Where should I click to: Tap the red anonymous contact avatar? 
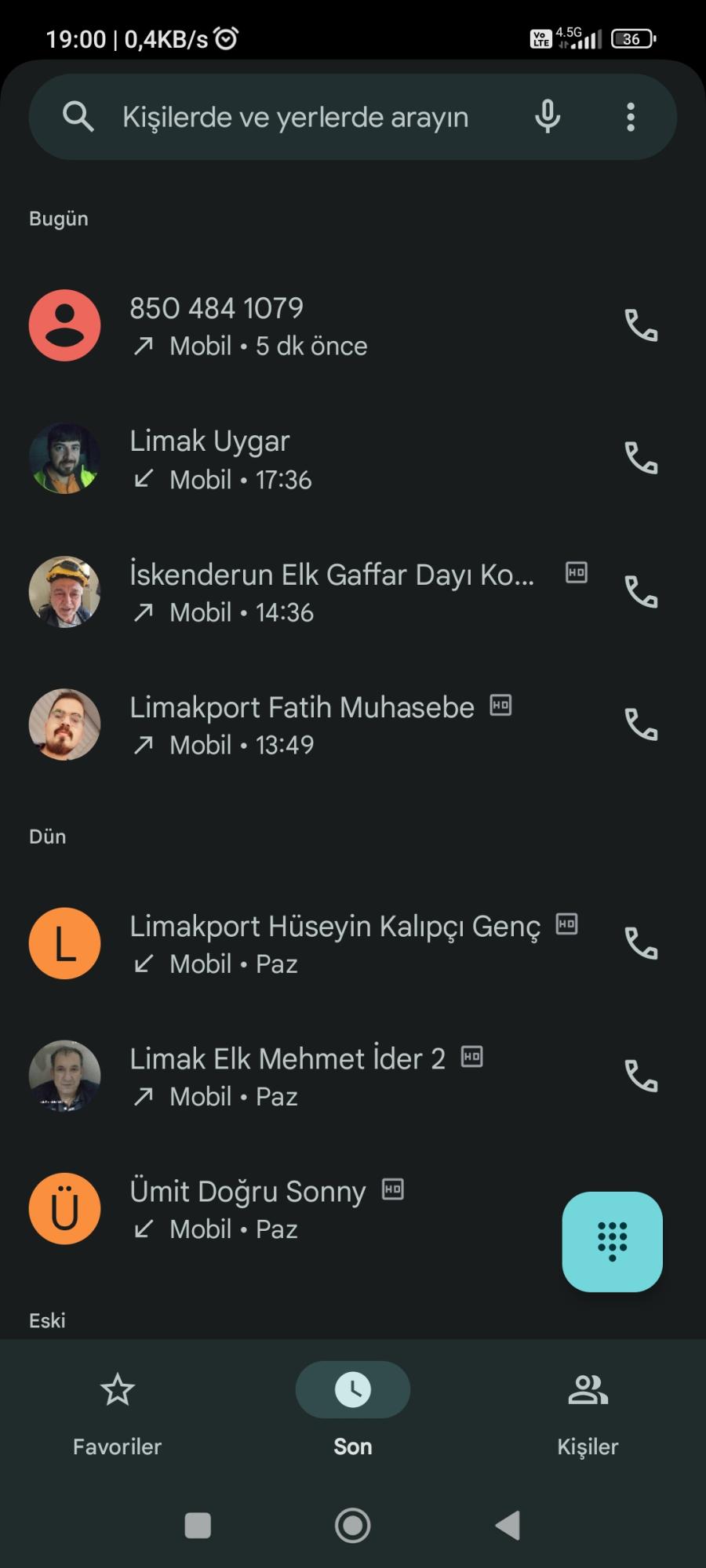(x=64, y=325)
